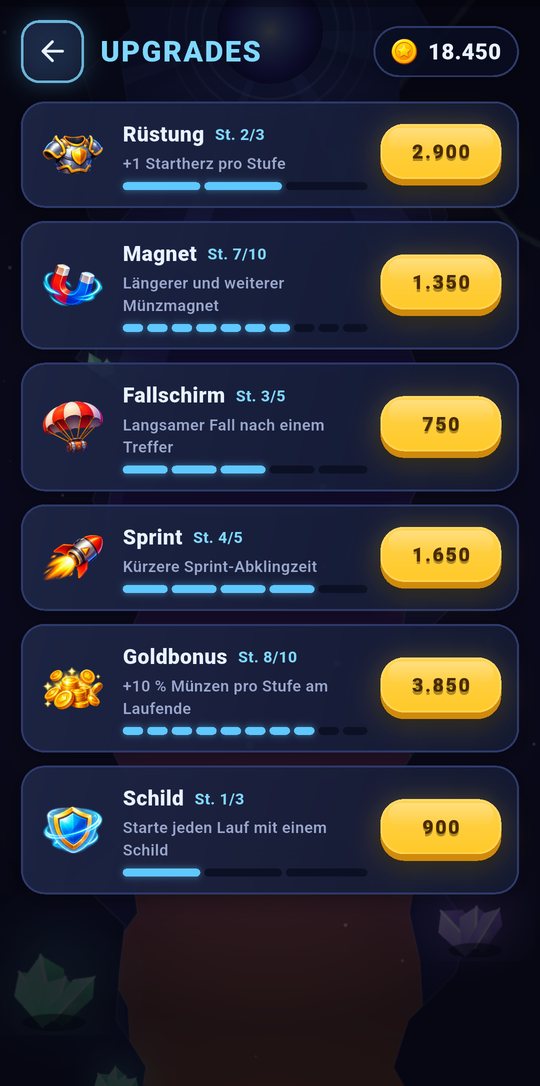Viewport: 540px width, 1086px height.
Task: Upgrade Magnet for 1.350 coins
Action: [x=440, y=284]
